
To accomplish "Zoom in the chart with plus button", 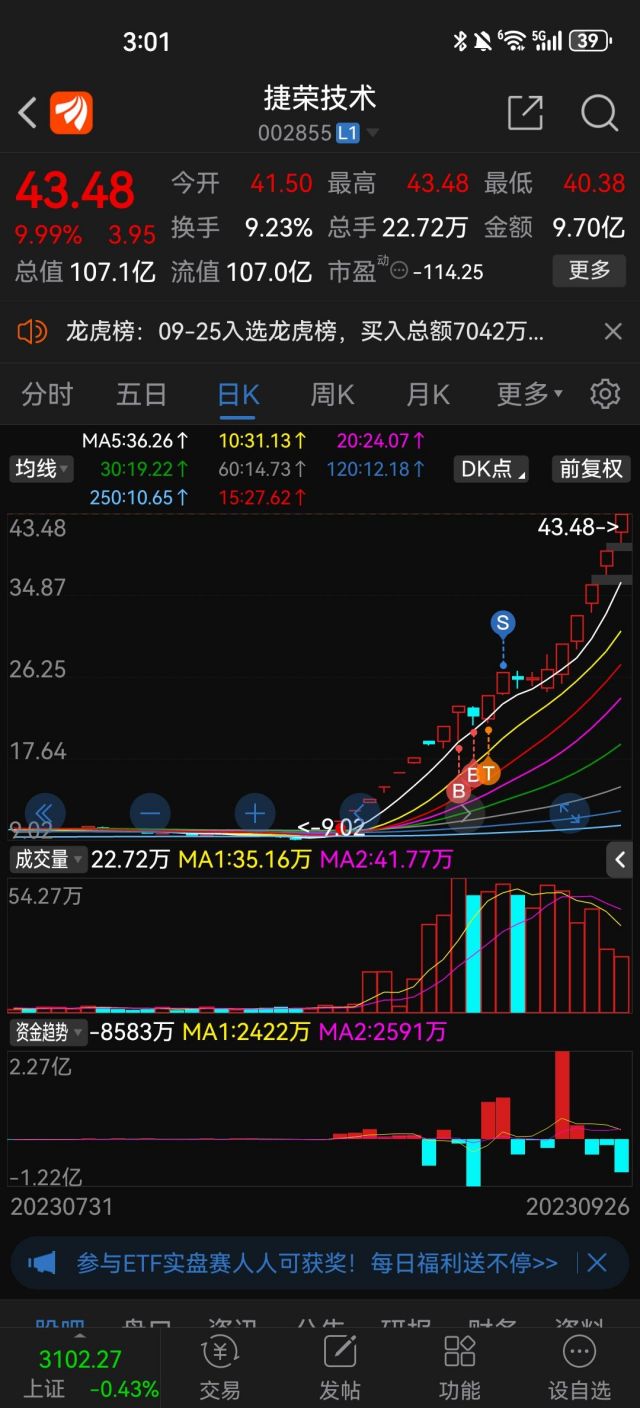I will (255, 813).
